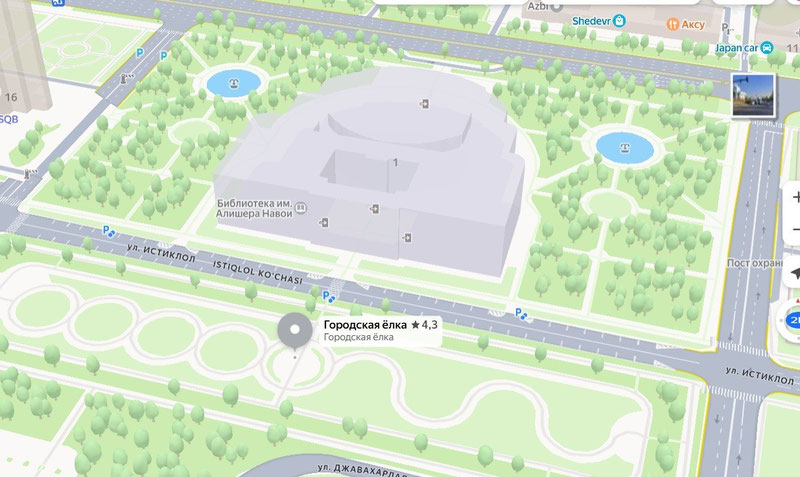
Task: Open the Аксу restaurant marker
Action: click(686, 24)
